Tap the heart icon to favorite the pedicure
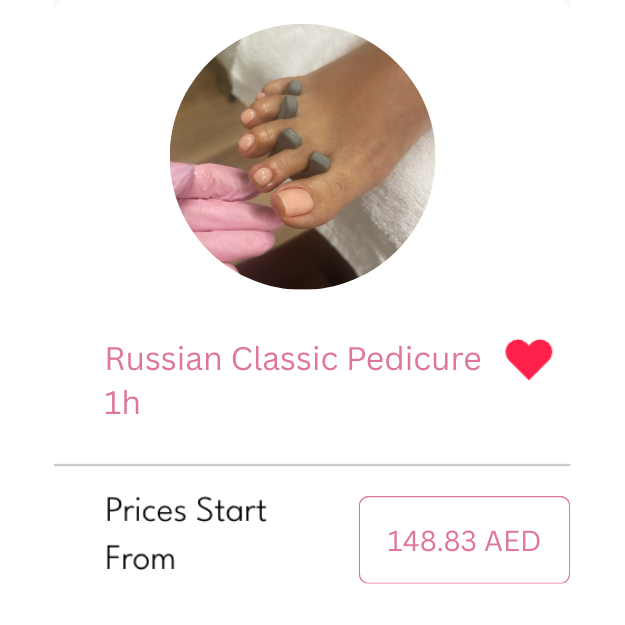 (x=529, y=360)
